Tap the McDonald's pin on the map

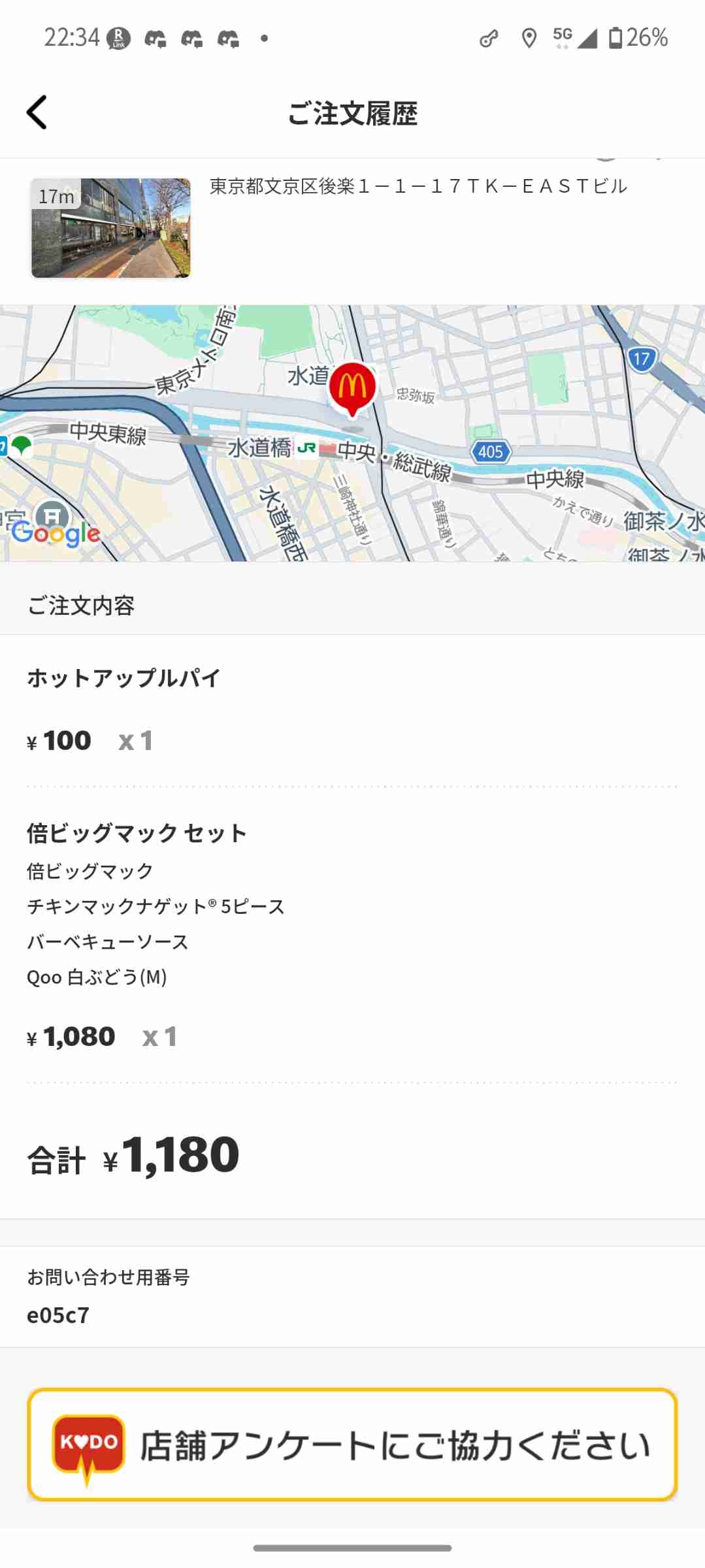(352, 388)
